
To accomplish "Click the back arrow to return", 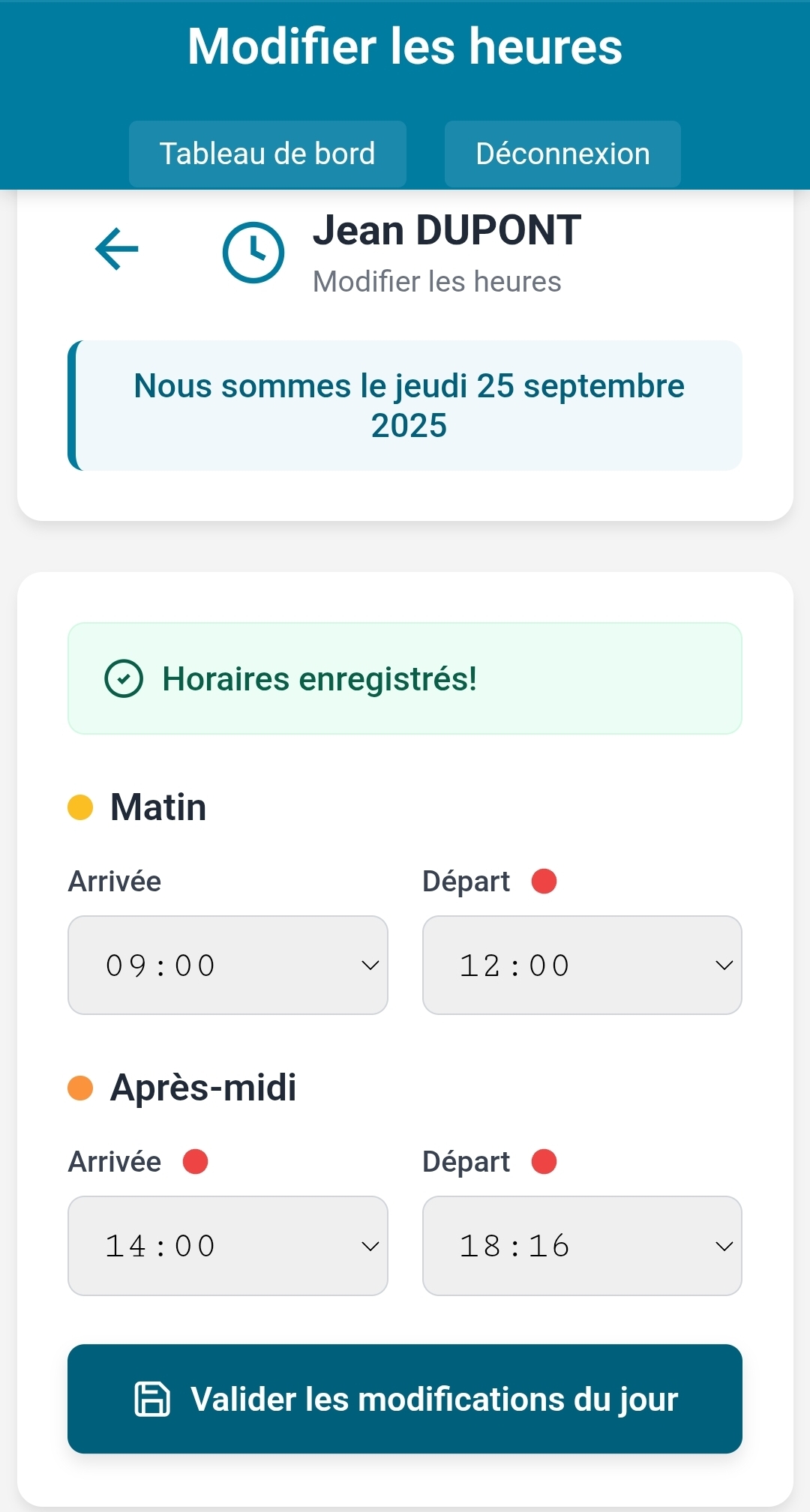I will 116,250.
